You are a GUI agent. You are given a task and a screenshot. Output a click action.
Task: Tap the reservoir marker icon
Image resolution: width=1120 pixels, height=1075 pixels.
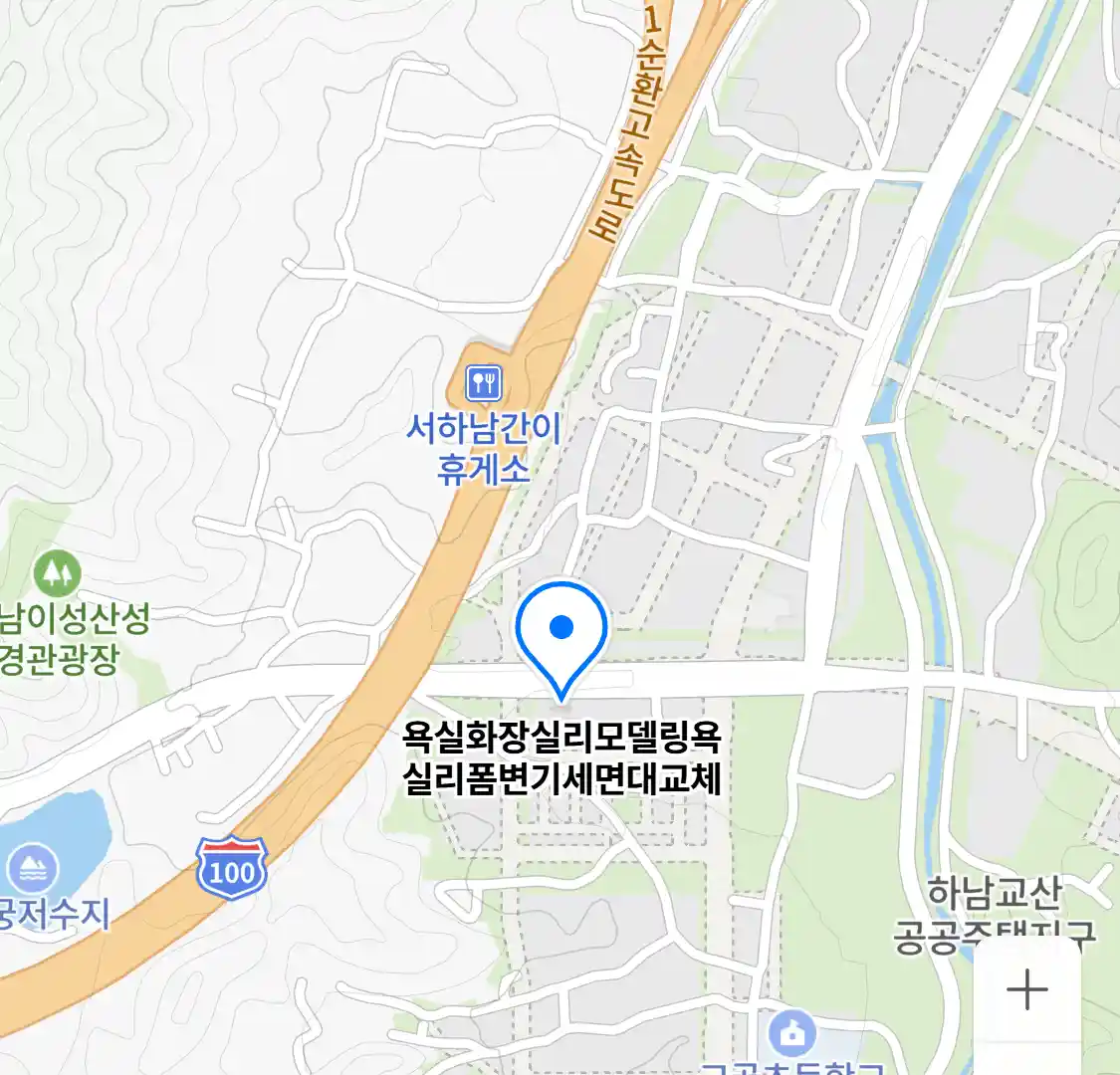pos(33,869)
